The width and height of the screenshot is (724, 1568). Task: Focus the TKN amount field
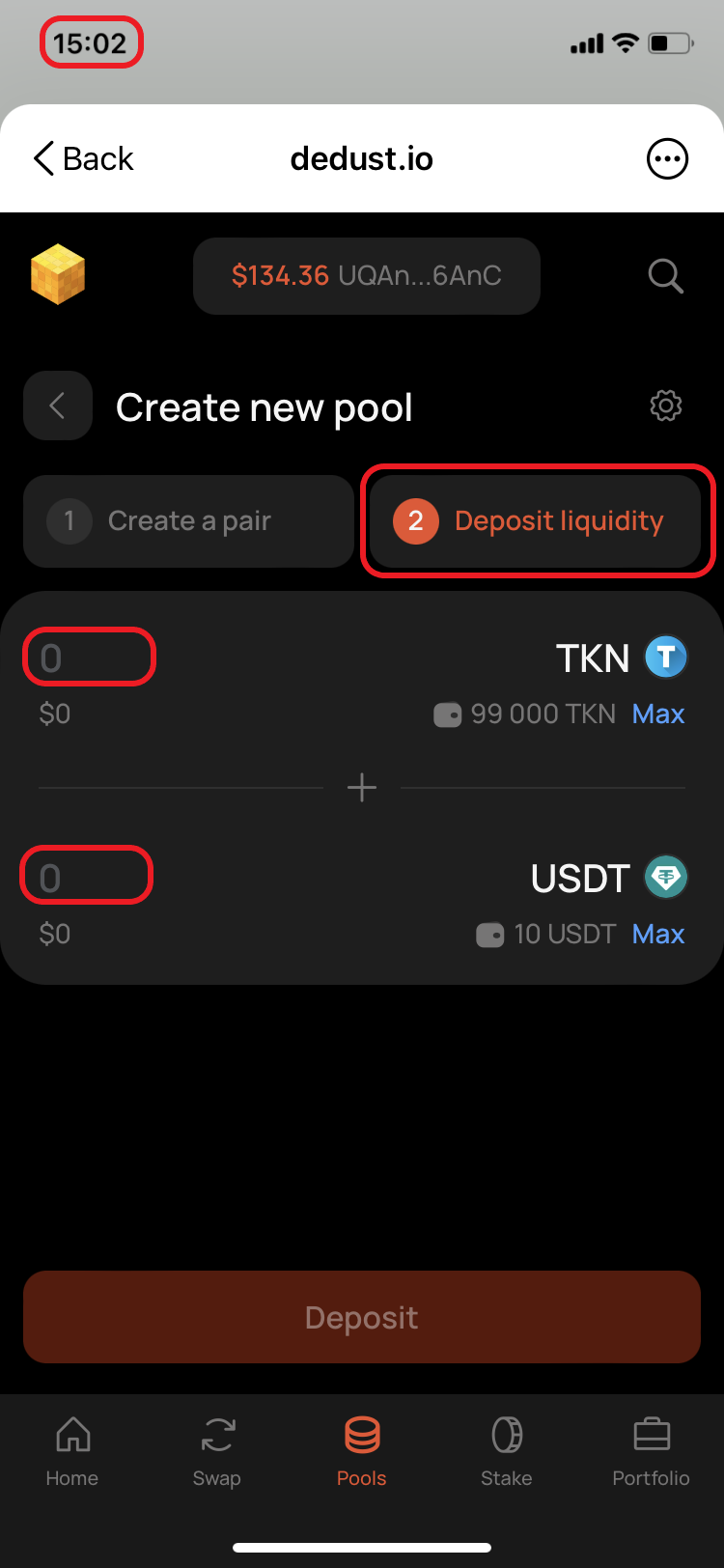[x=89, y=658]
